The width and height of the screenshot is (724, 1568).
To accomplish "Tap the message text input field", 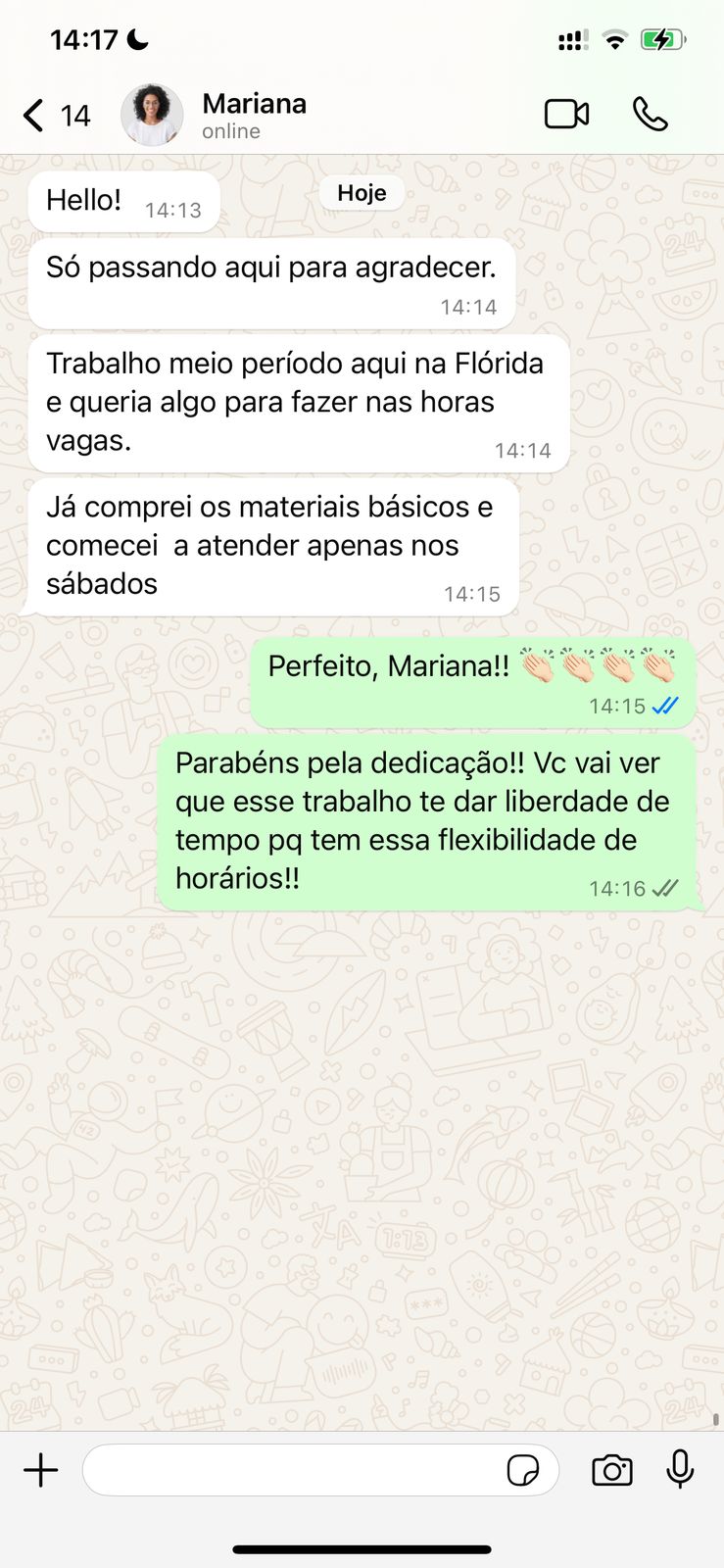I will 294,1470.
